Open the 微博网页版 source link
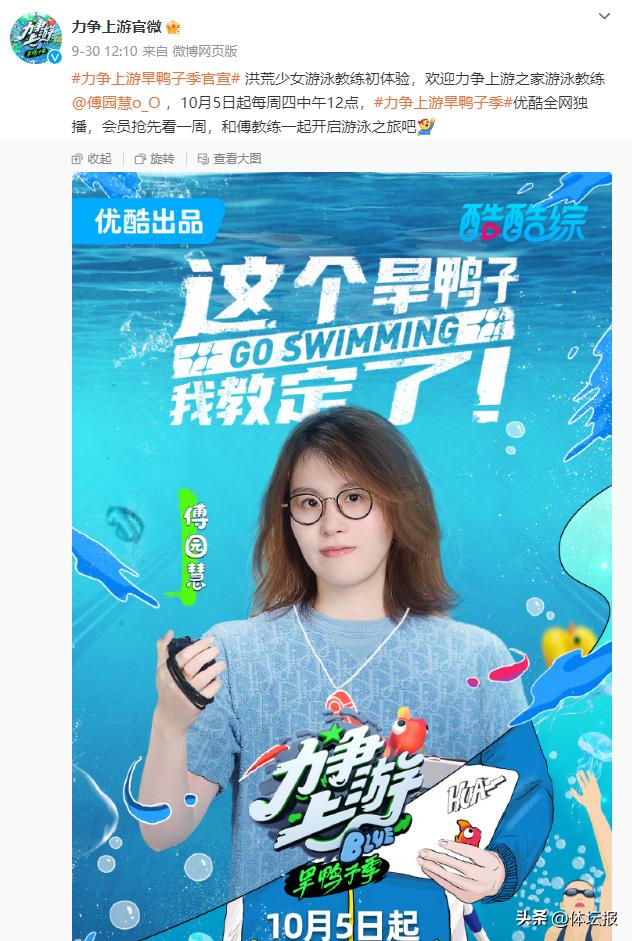 pos(206,50)
